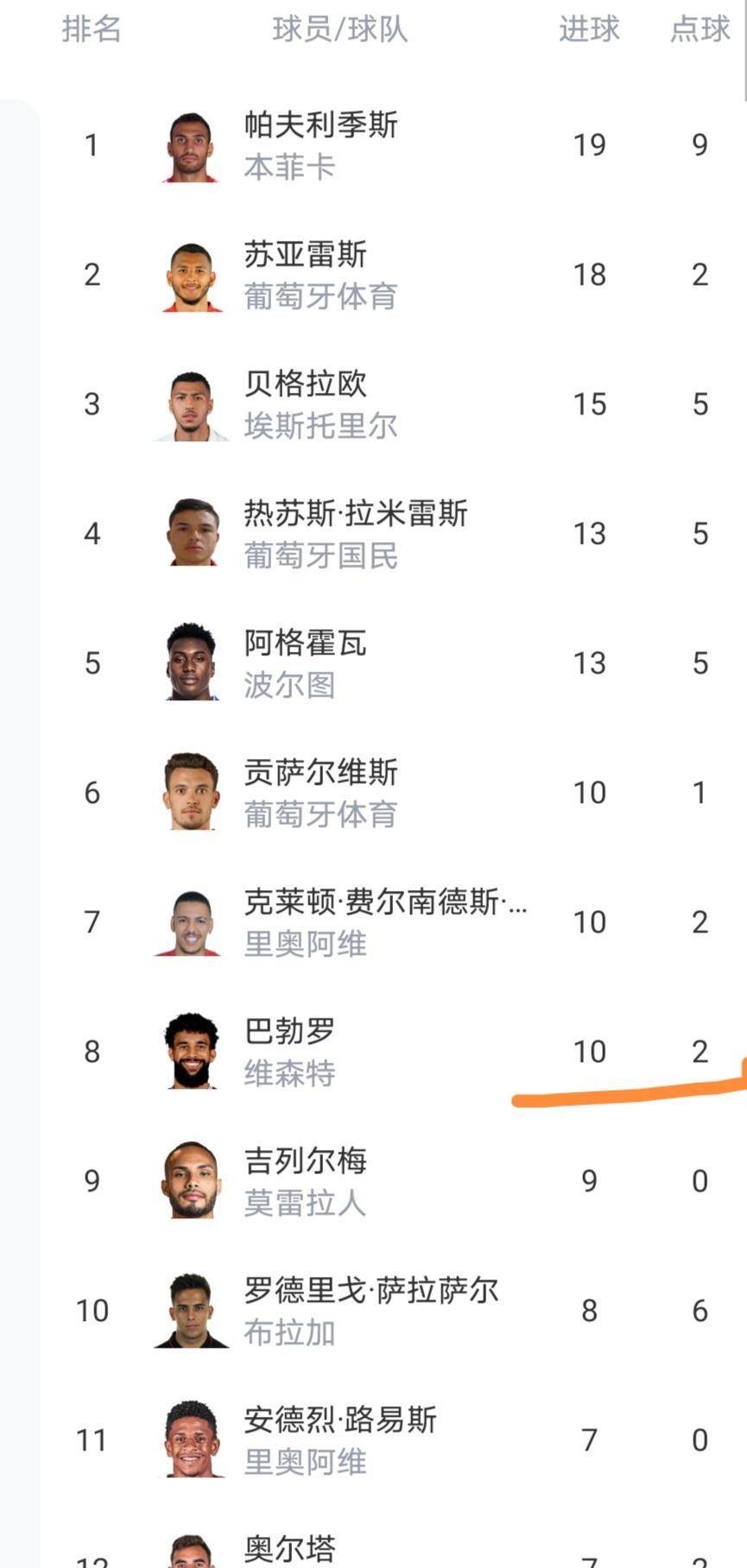Sort the list by 点球 column header
747x1568 pixels.
pos(700,30)
